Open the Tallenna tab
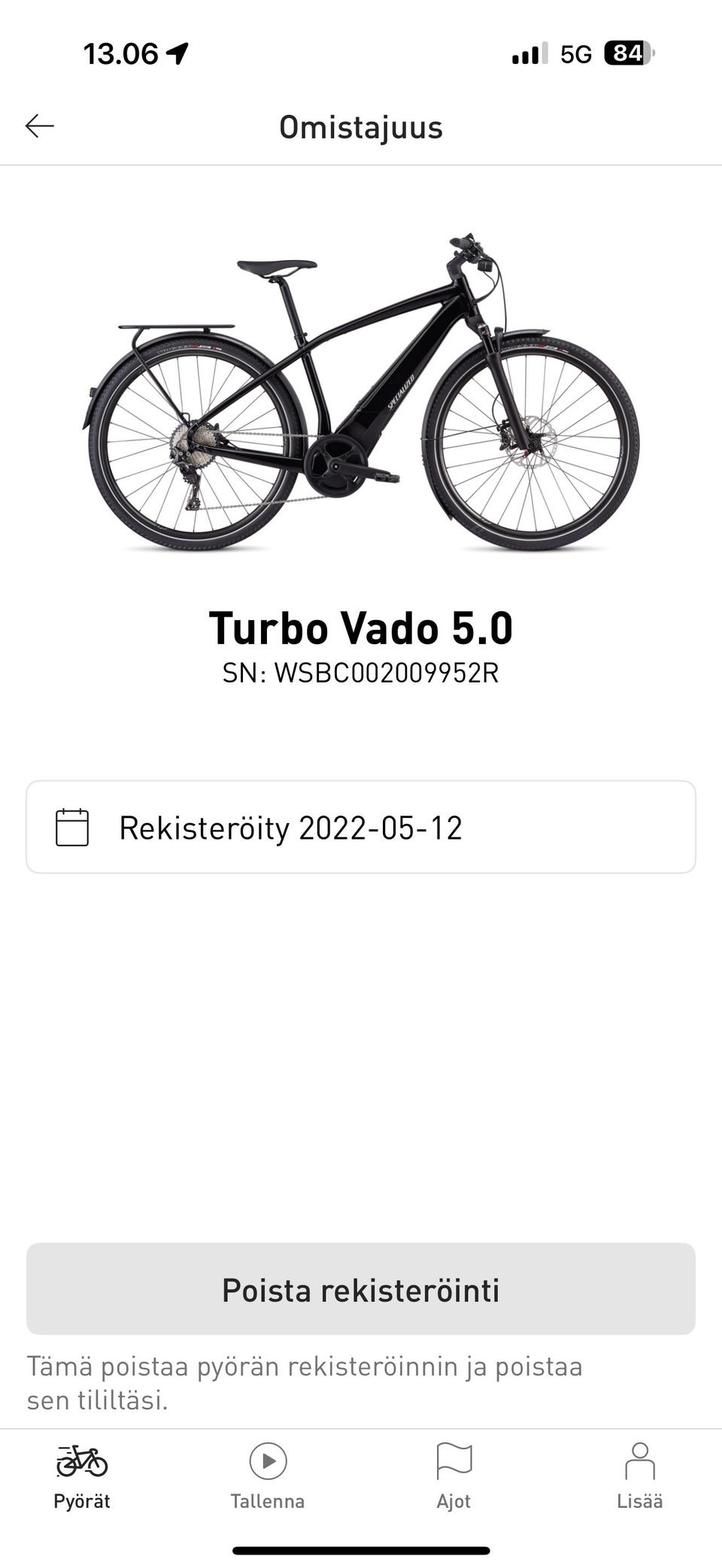Viewport: 722px width, 1568px height. (268, 1476)
